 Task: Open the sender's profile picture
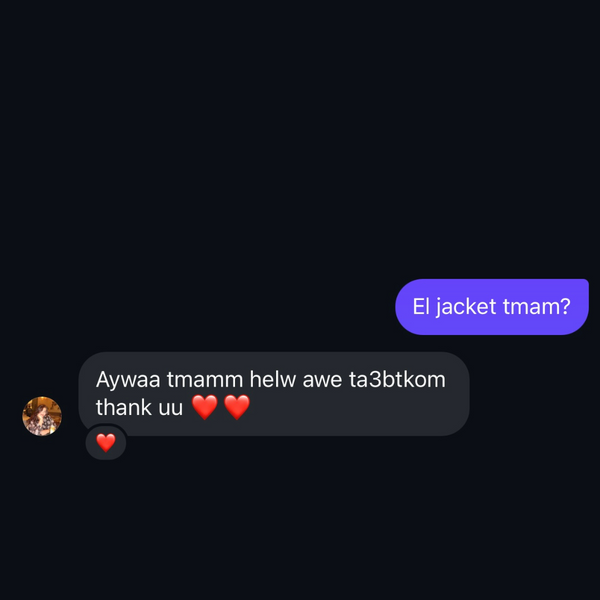point(42,416)
